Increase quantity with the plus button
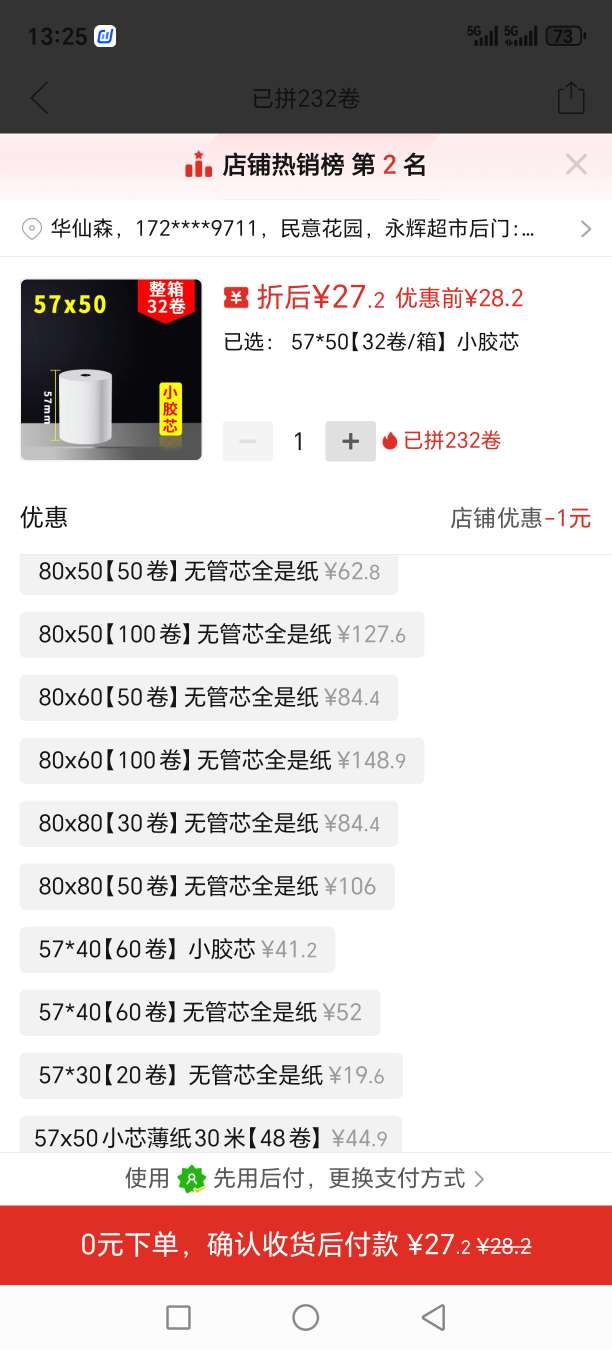Viewport: 612px width, 1350px height. [x=350, y=441]
